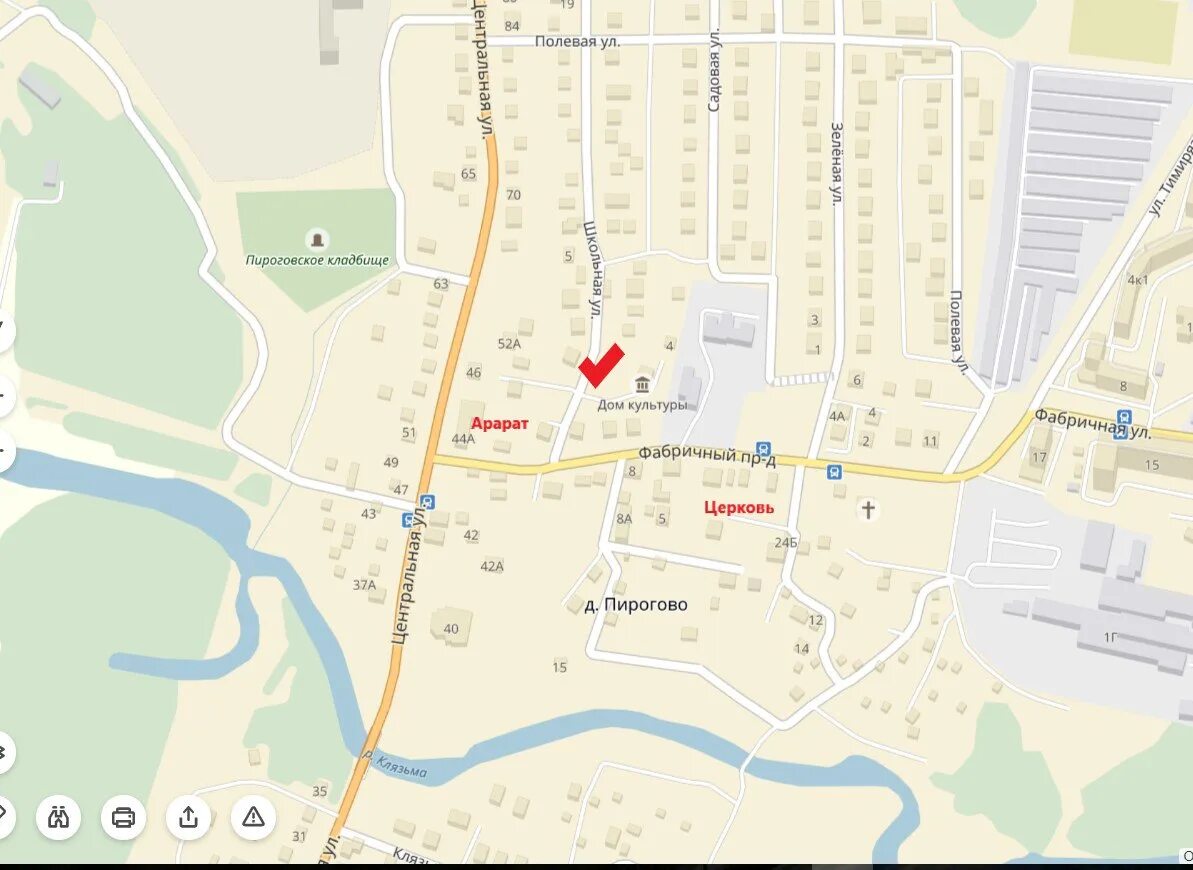The height and width of the screenshot is (870, 1193).
Task: Print the current map
Action: 124,817
